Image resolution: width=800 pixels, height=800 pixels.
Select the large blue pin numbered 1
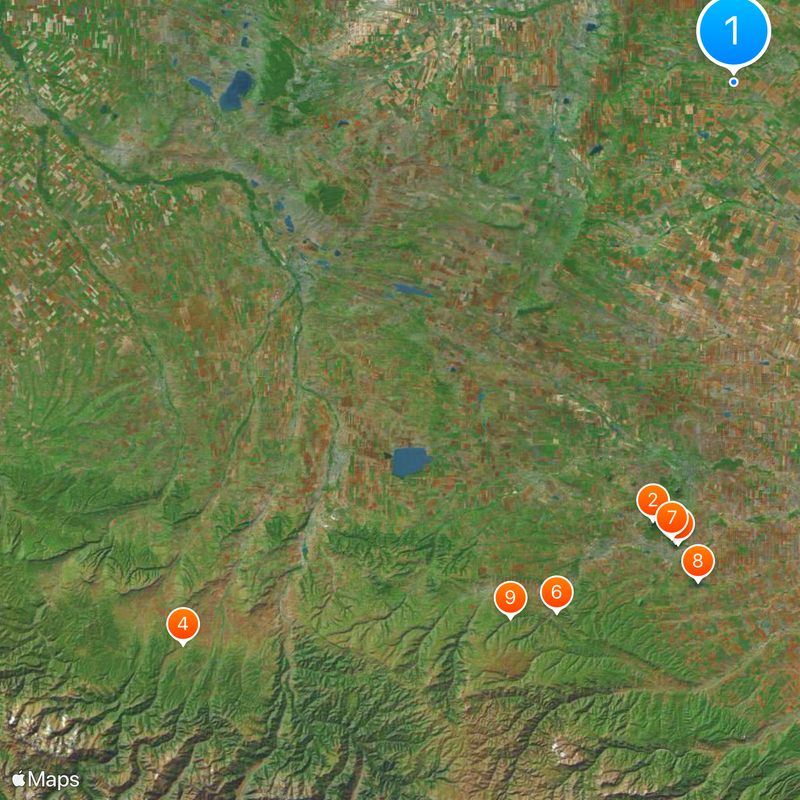pos(733,32)
